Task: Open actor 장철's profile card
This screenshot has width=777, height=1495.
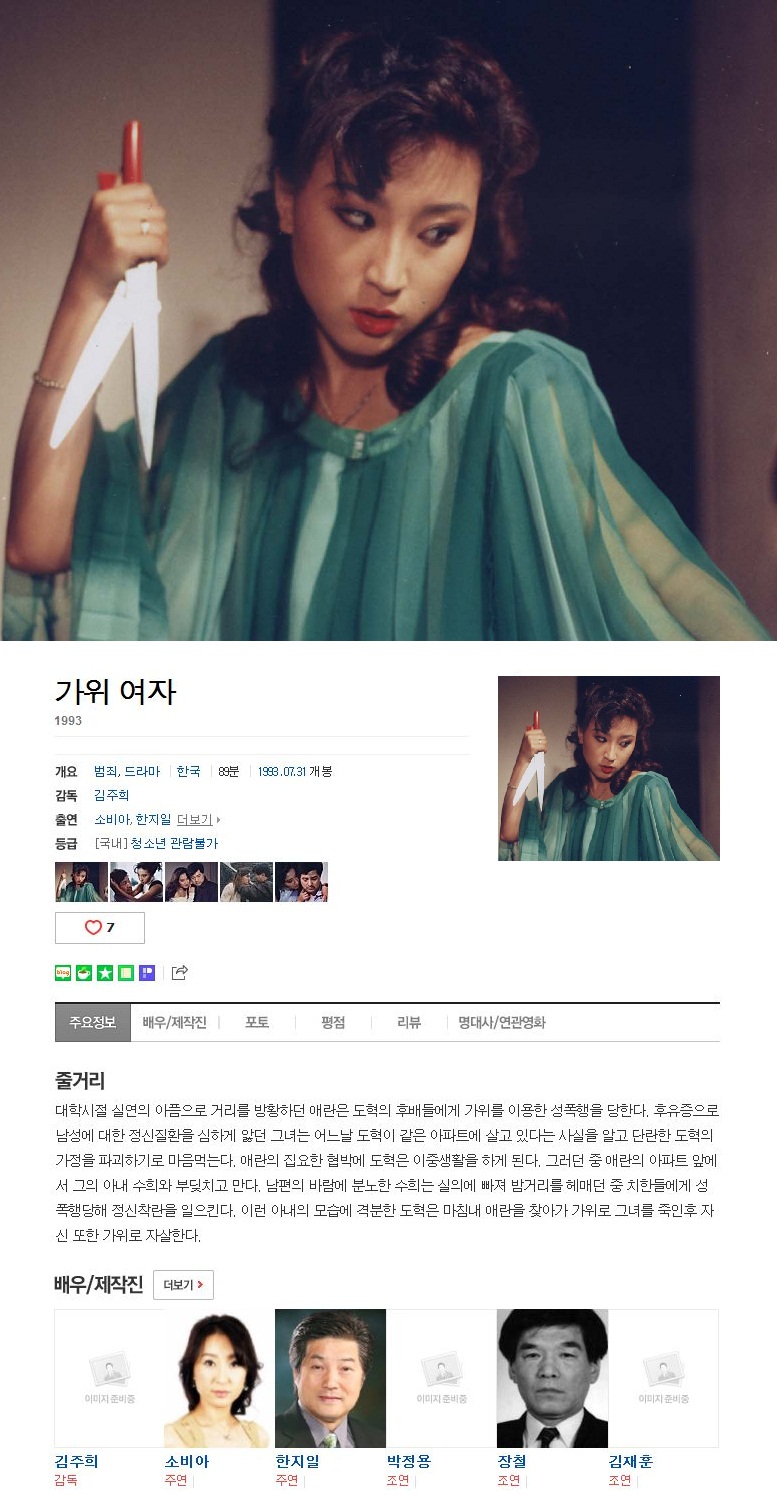Action: point(551,1379)
